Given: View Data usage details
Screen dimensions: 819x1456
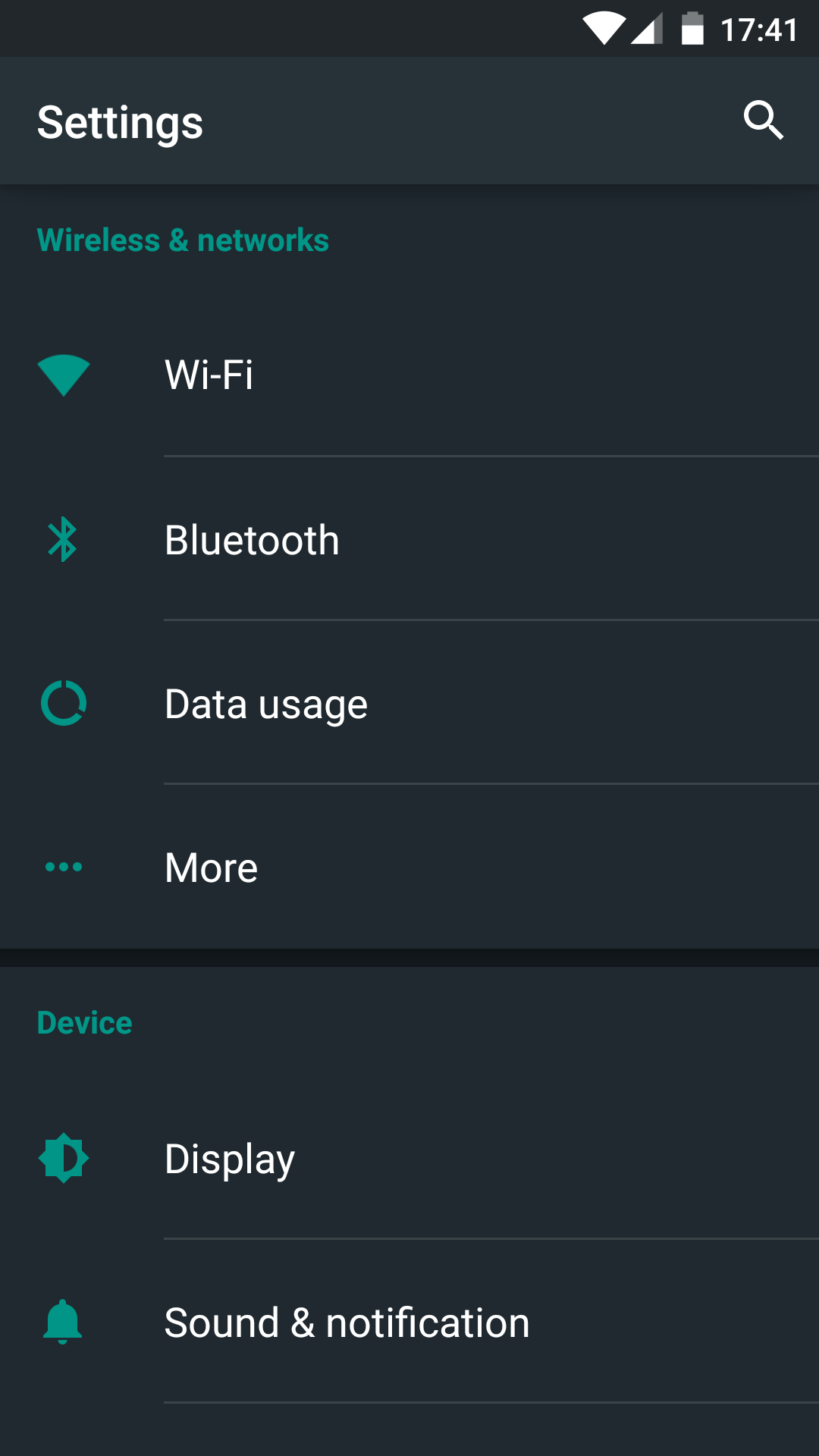Looking at the screenshot, I should (x=409, y=704).
